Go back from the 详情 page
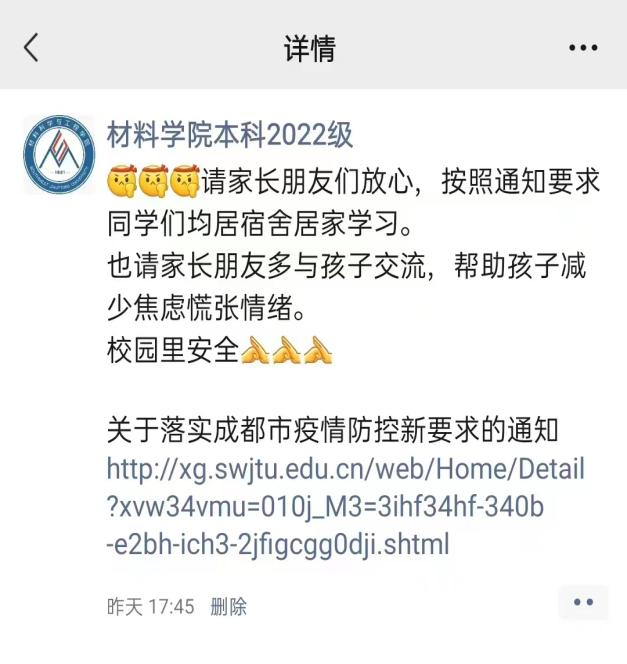Screen dimensions: 627x664 [32, 47]
